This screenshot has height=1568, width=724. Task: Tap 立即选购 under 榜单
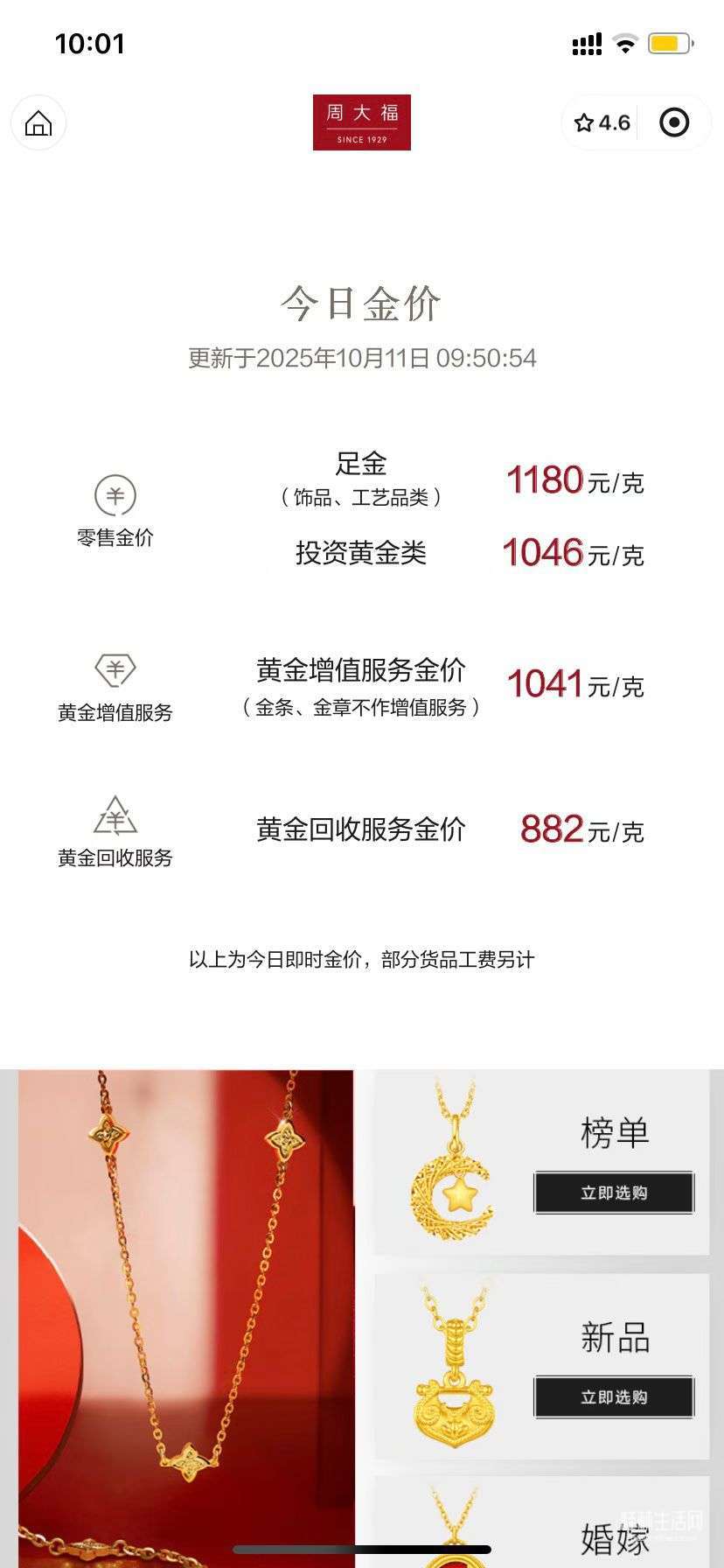pyautogui.click(x=614, y=1193)
